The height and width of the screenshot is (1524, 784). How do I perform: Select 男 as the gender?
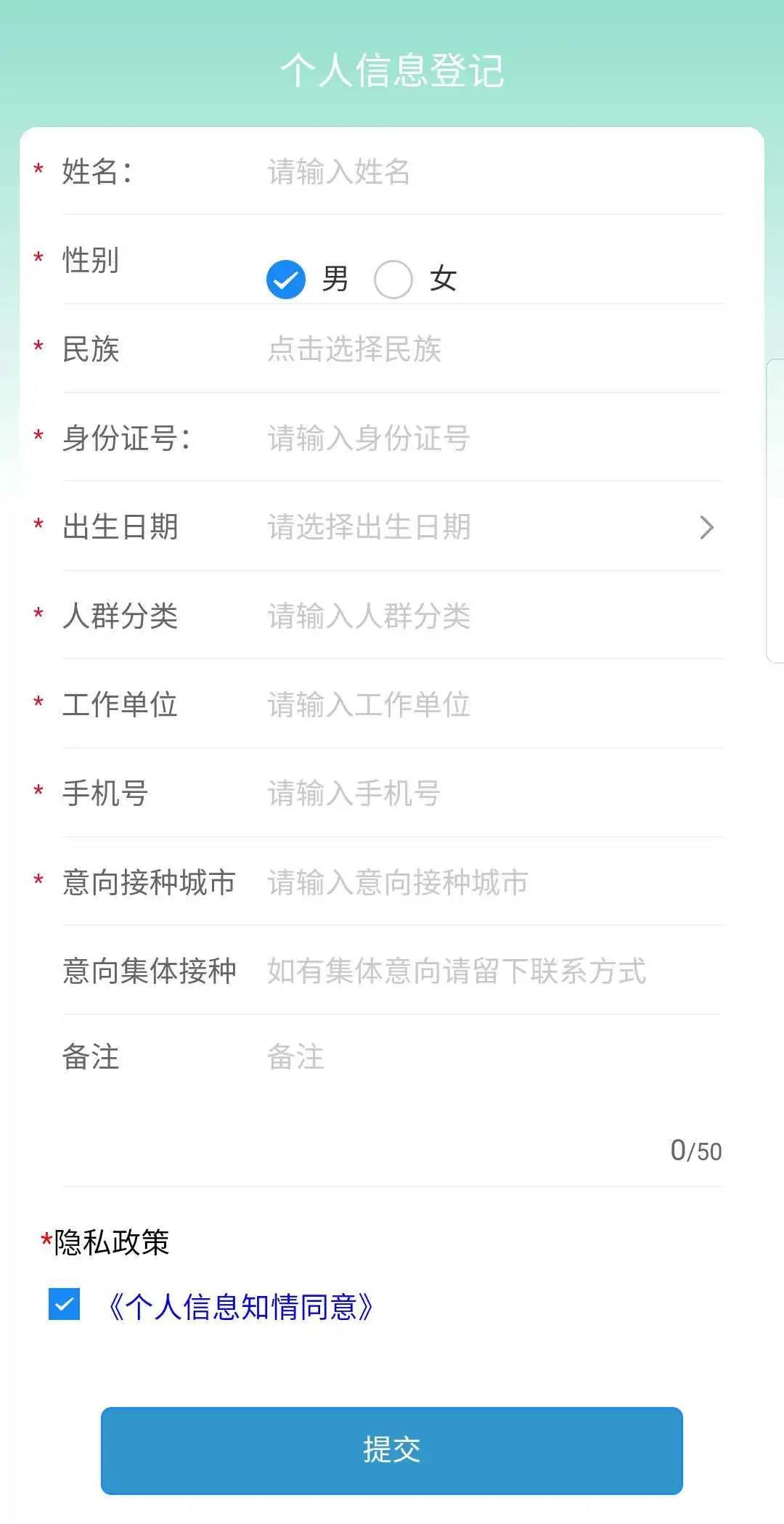(x=286, y=280)
